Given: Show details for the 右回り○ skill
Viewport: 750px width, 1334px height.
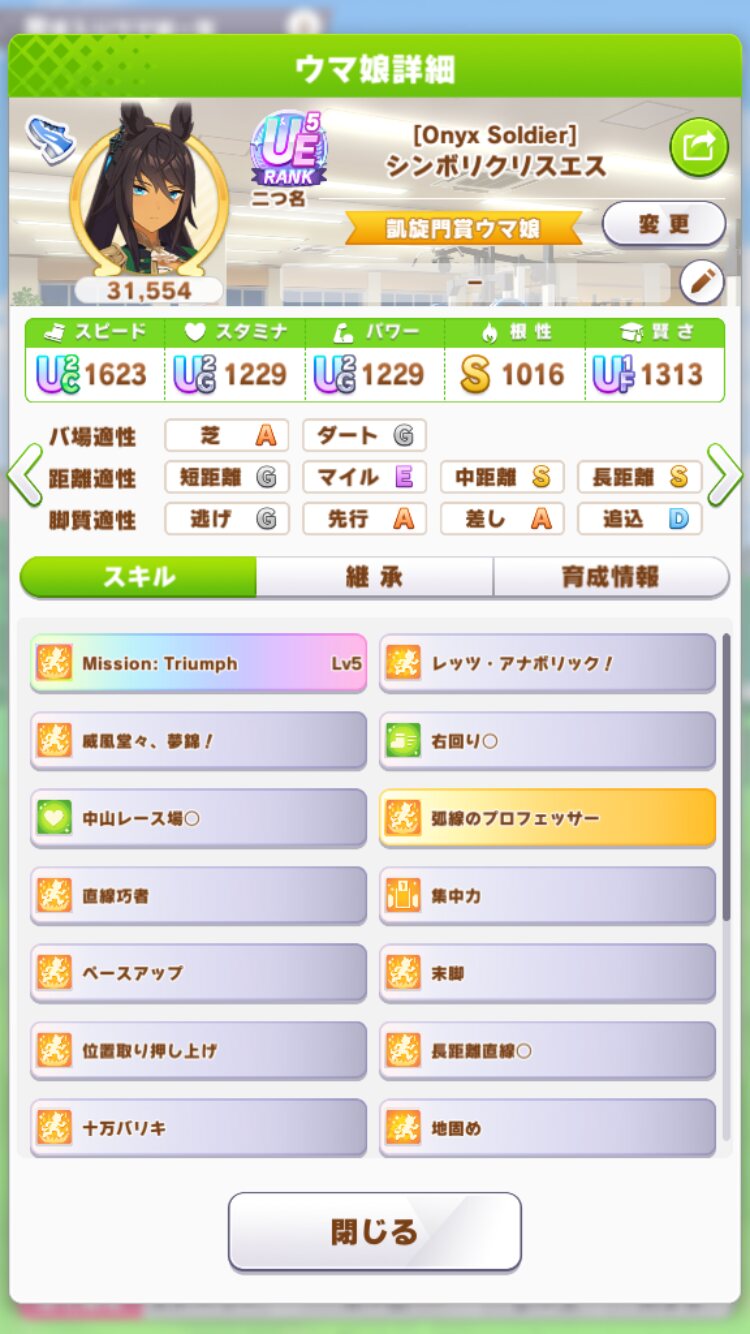Looking at the screenshot, I should click(x=547, y=740).
